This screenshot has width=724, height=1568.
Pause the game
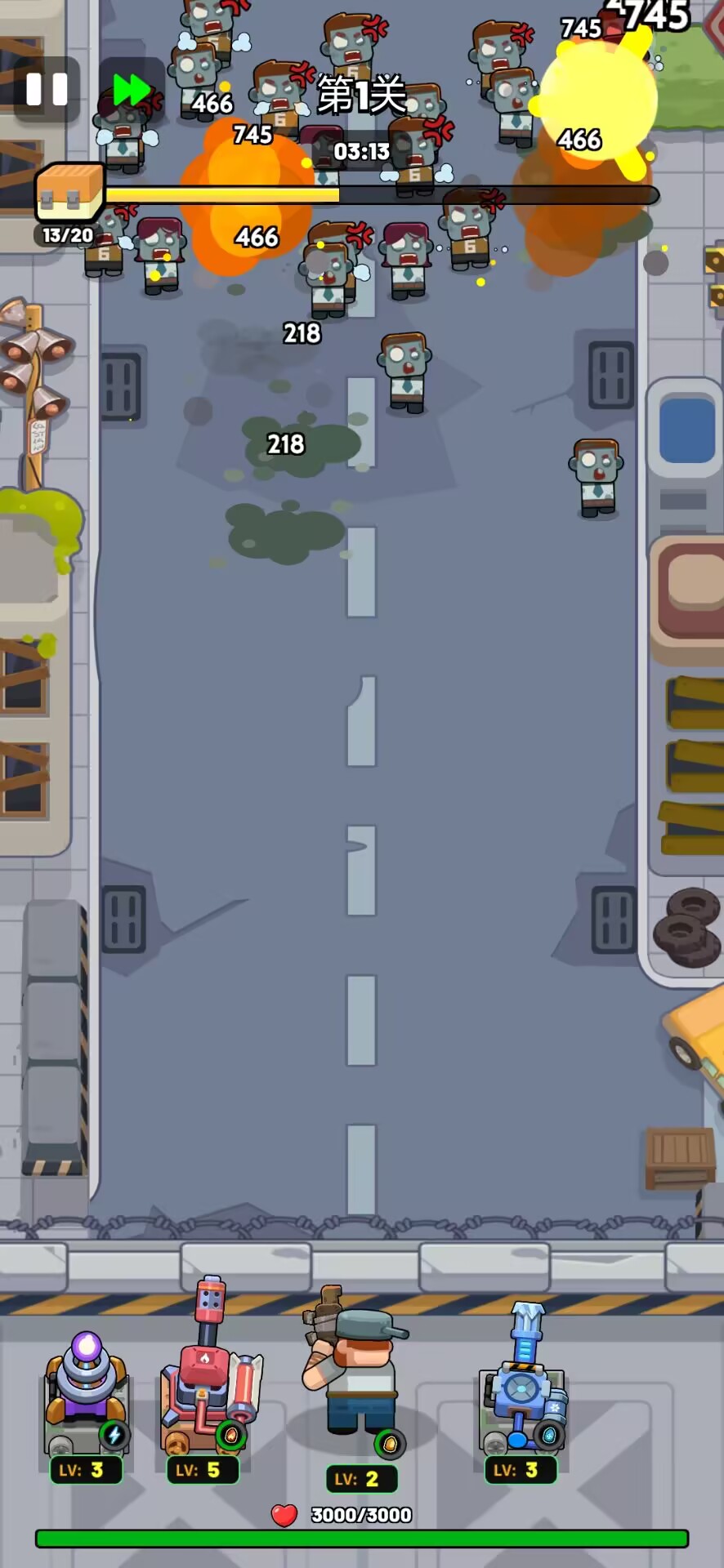[47, 89]
